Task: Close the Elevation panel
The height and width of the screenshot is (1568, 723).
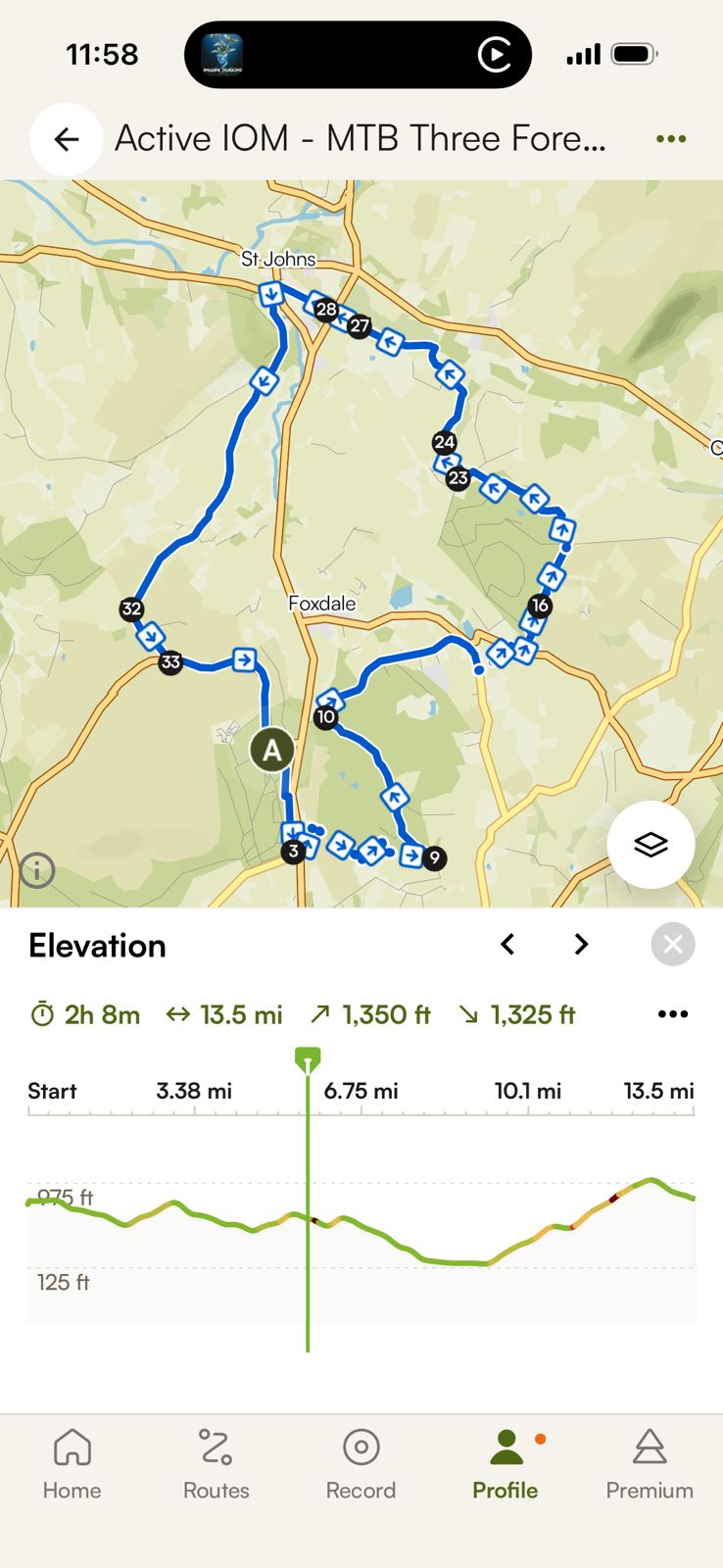Action: 672,944
